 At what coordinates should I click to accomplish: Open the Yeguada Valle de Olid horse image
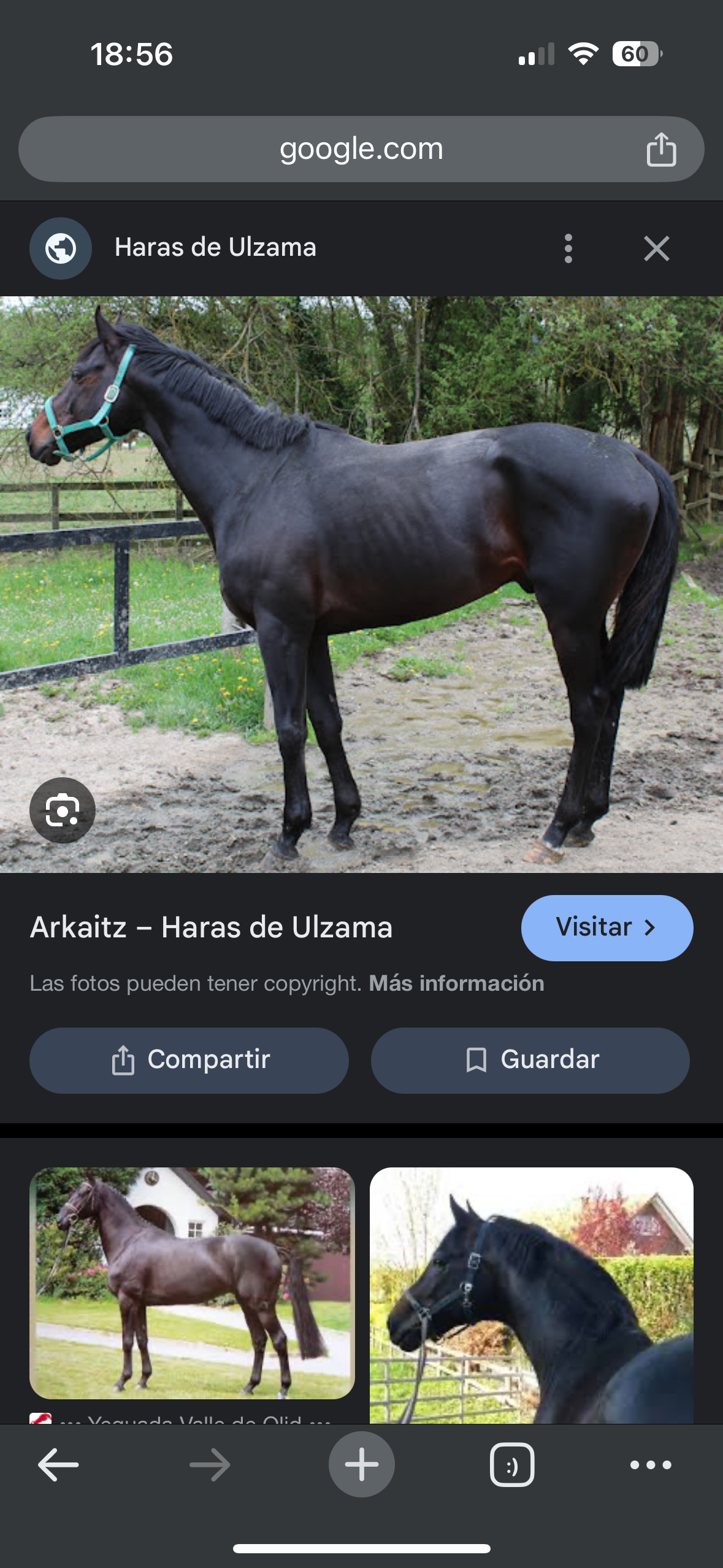point(192,1283)
